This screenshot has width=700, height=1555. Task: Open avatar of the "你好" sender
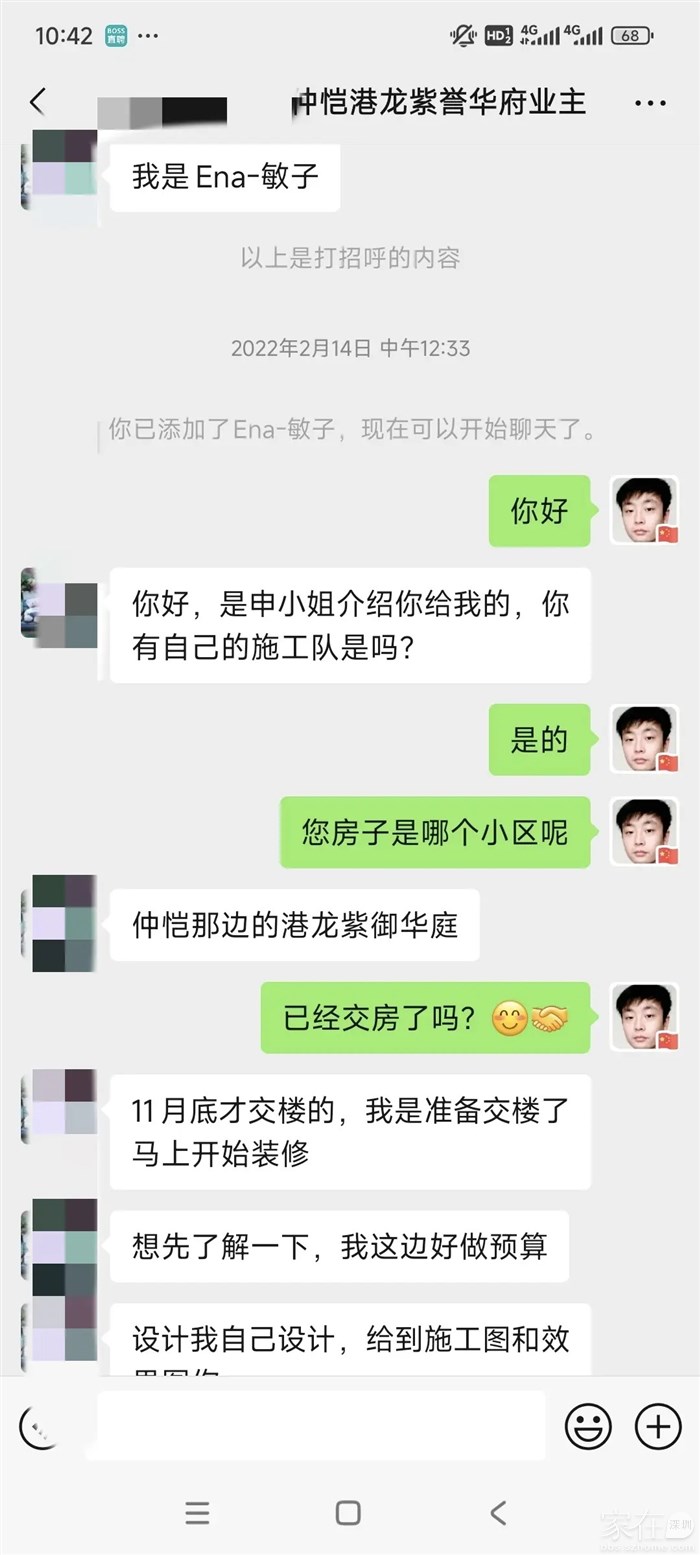pyautogui.click(x=644, y=510)
